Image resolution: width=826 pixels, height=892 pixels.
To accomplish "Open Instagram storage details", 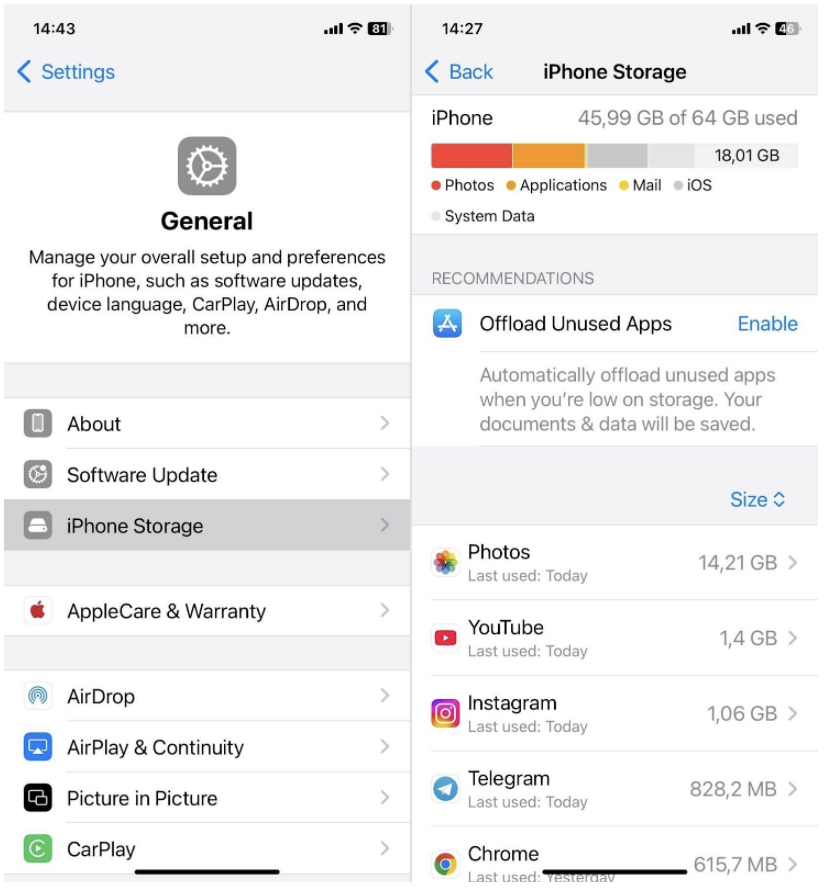I will point(614,713).
